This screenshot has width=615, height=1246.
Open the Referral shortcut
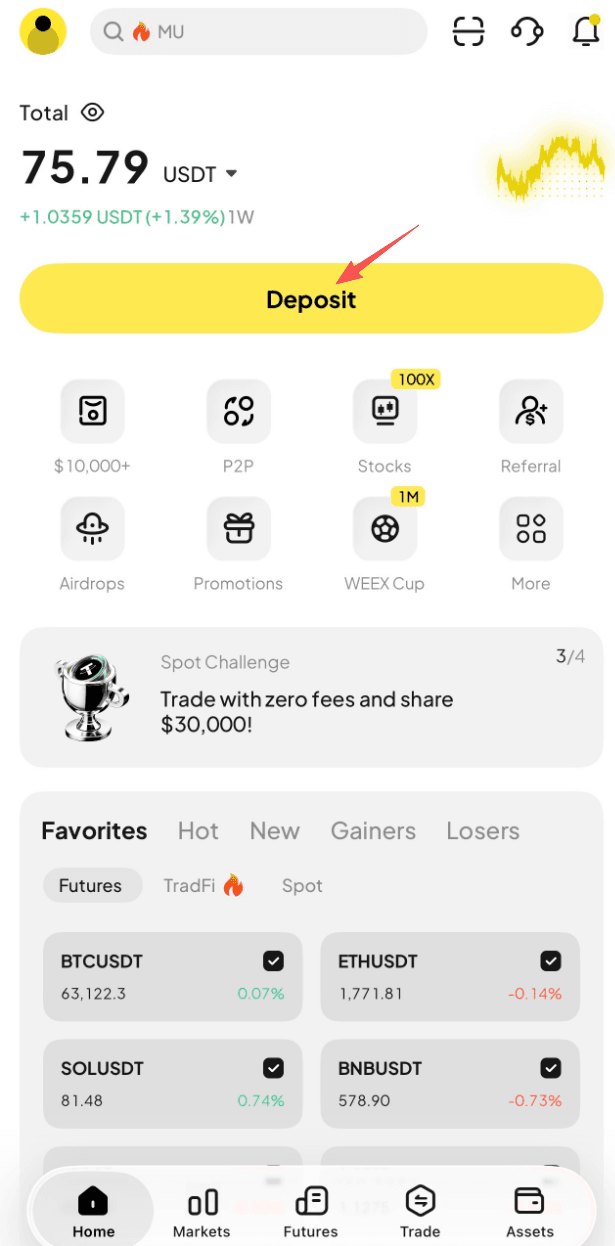tap(531, 426)
